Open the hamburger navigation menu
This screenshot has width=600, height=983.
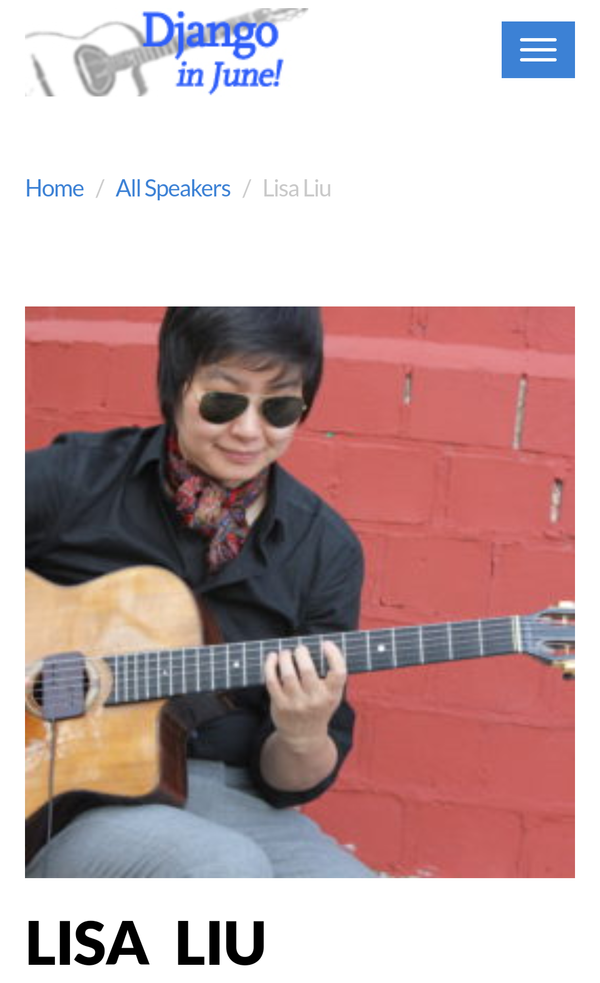click(537, 50)
